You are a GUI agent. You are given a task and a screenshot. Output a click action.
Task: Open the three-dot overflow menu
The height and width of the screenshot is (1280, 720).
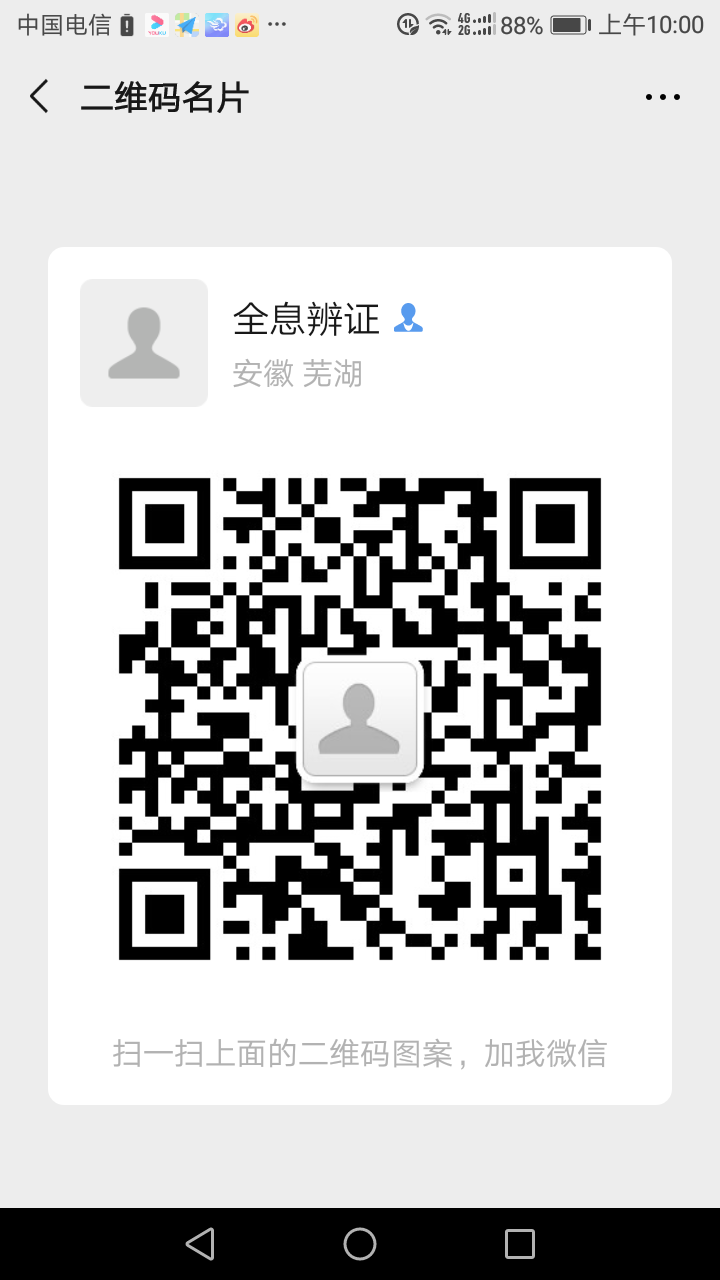click(x=662, y=97)
